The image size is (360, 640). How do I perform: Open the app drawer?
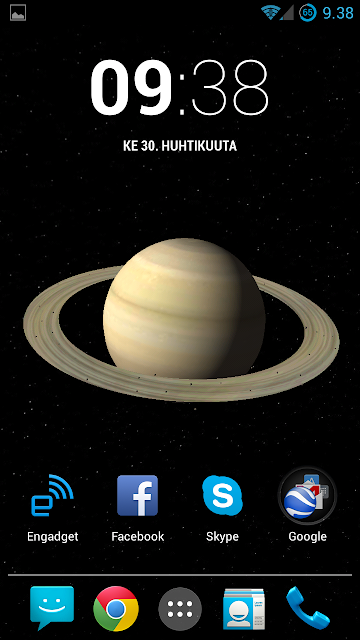pyautogui.click(x=180, y=609)
